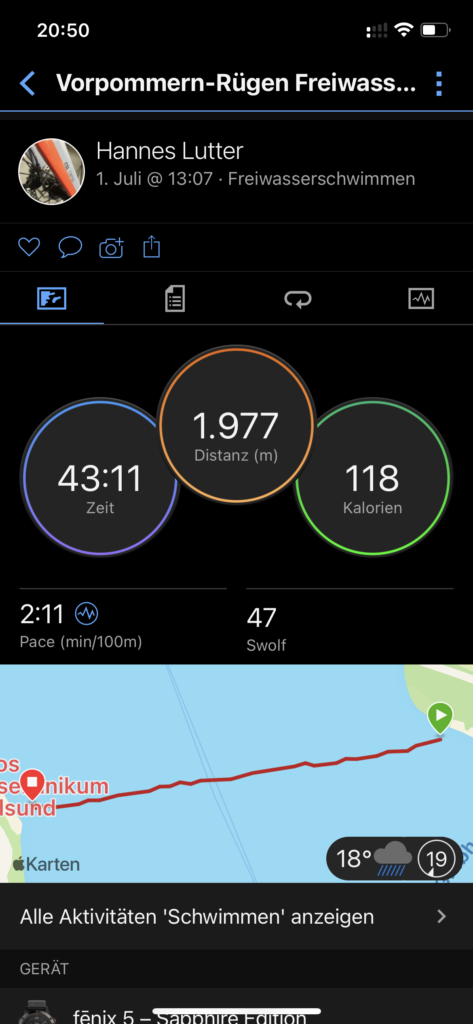Like this activity with the heart icon
Image resolution: width=473 pixels, height=1024 pixels.
[29, 247]
